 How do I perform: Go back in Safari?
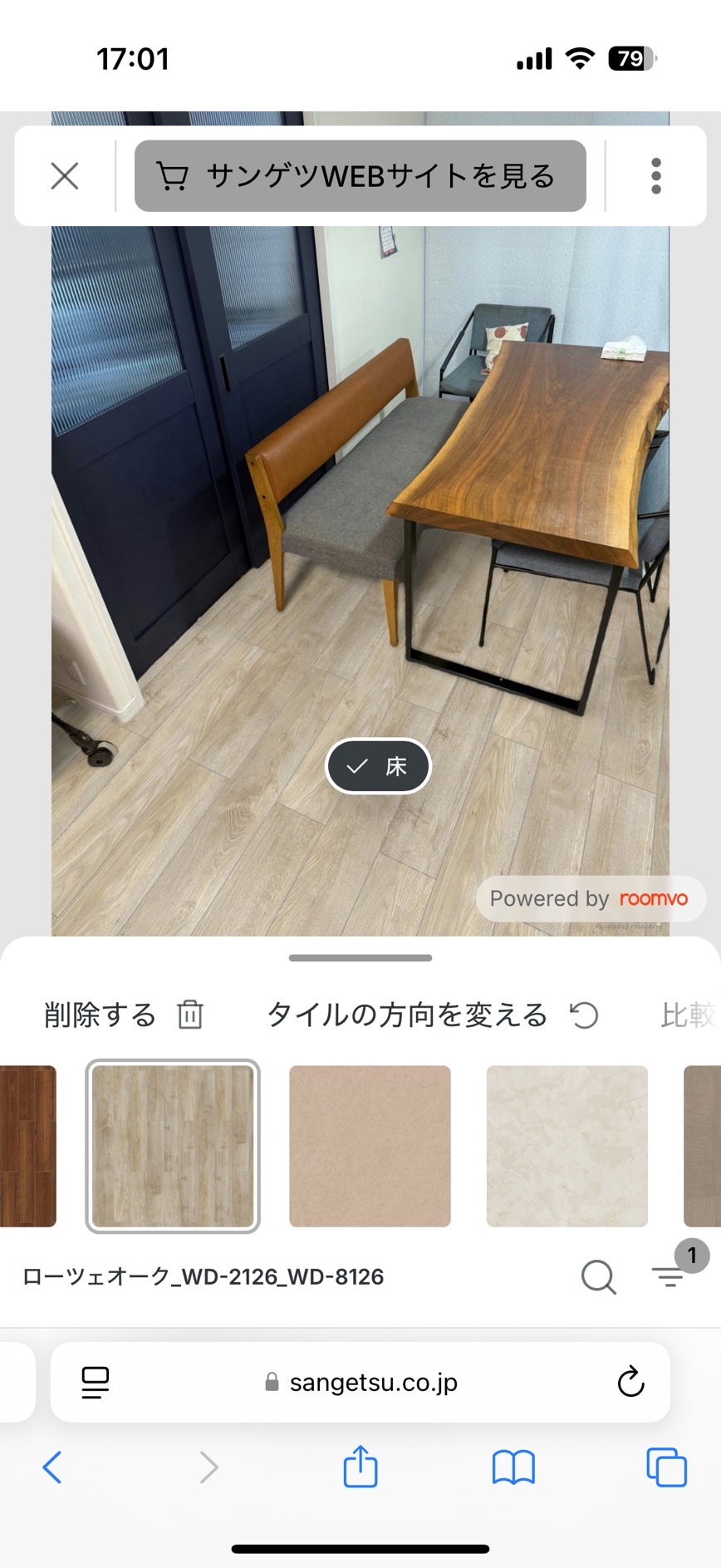click(x=52, y=1467)
